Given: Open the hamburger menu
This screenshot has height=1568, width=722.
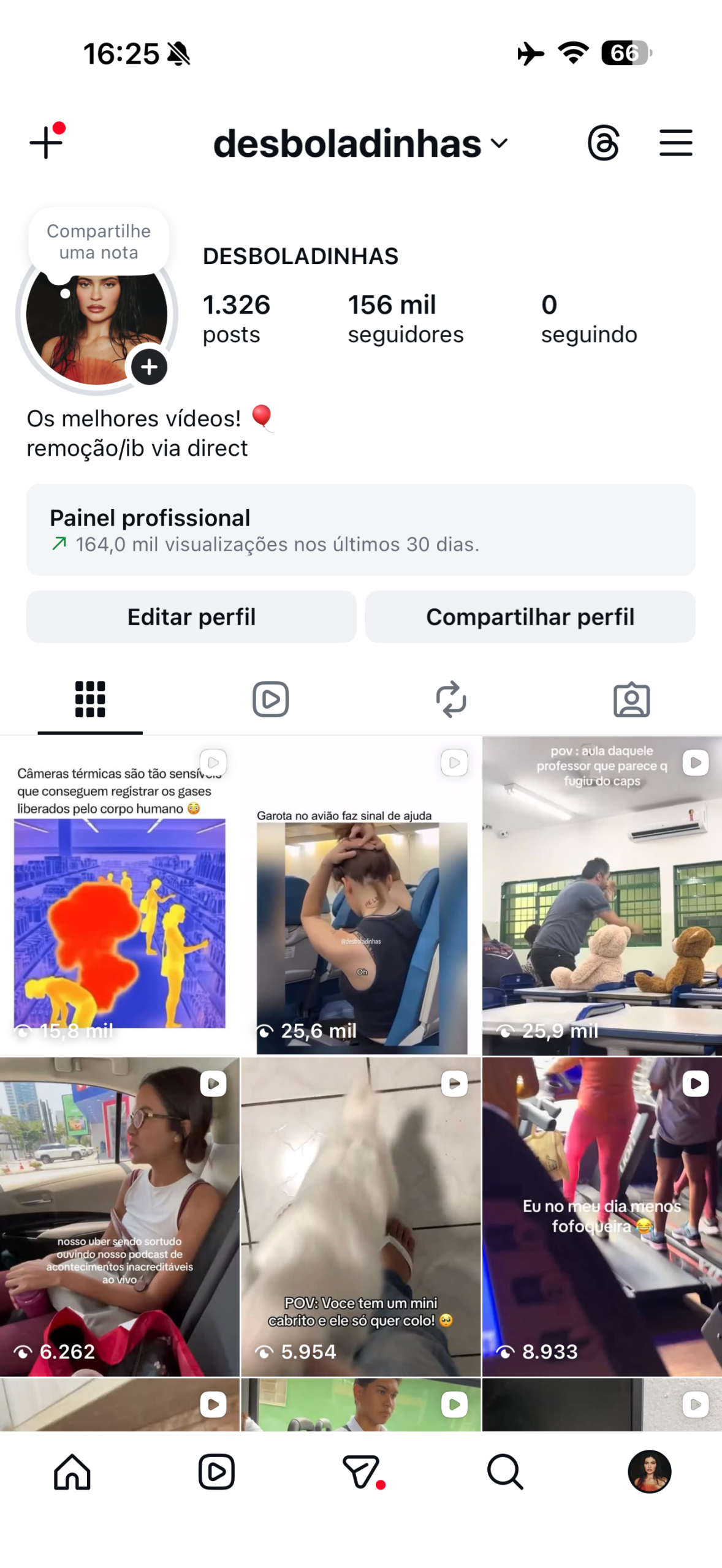Looking at the screenshot, I should [675, 143].
